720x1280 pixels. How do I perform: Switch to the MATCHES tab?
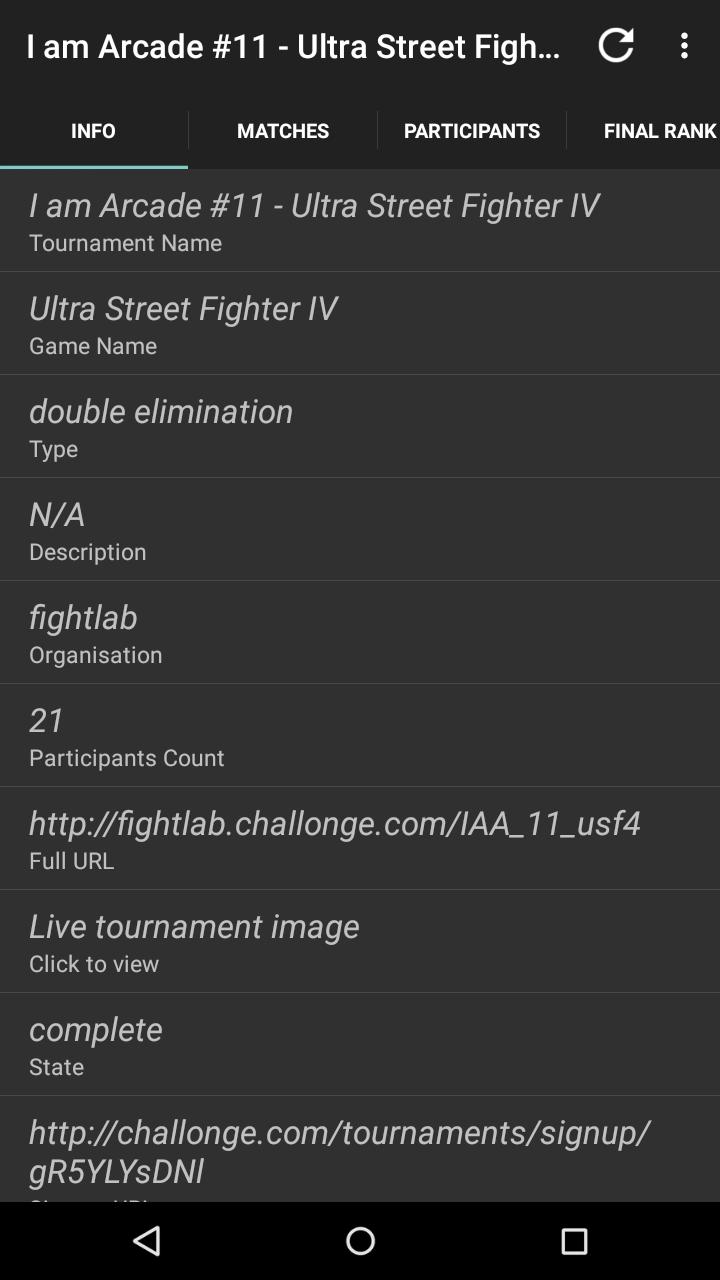point(283,130)
